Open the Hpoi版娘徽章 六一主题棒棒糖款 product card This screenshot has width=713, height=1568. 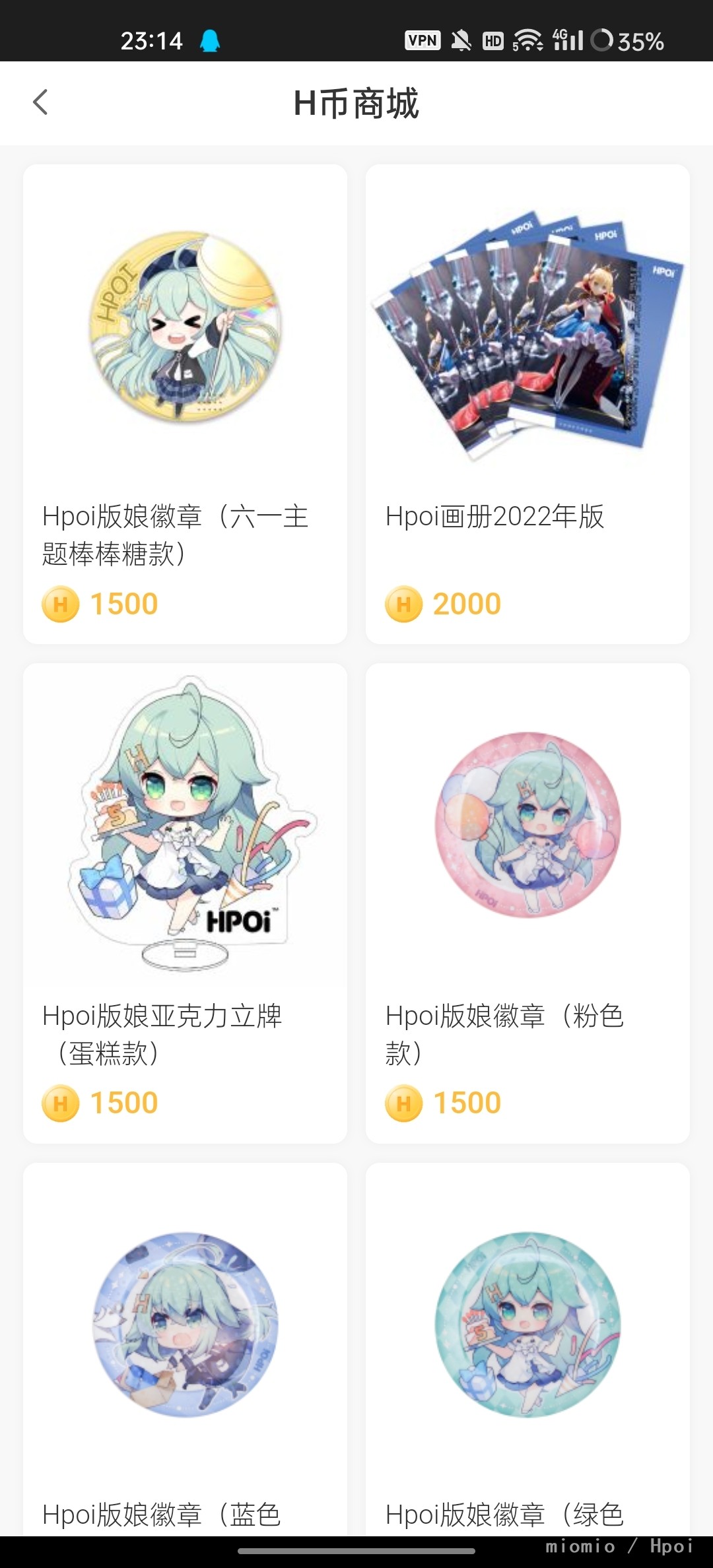(185, 404)
